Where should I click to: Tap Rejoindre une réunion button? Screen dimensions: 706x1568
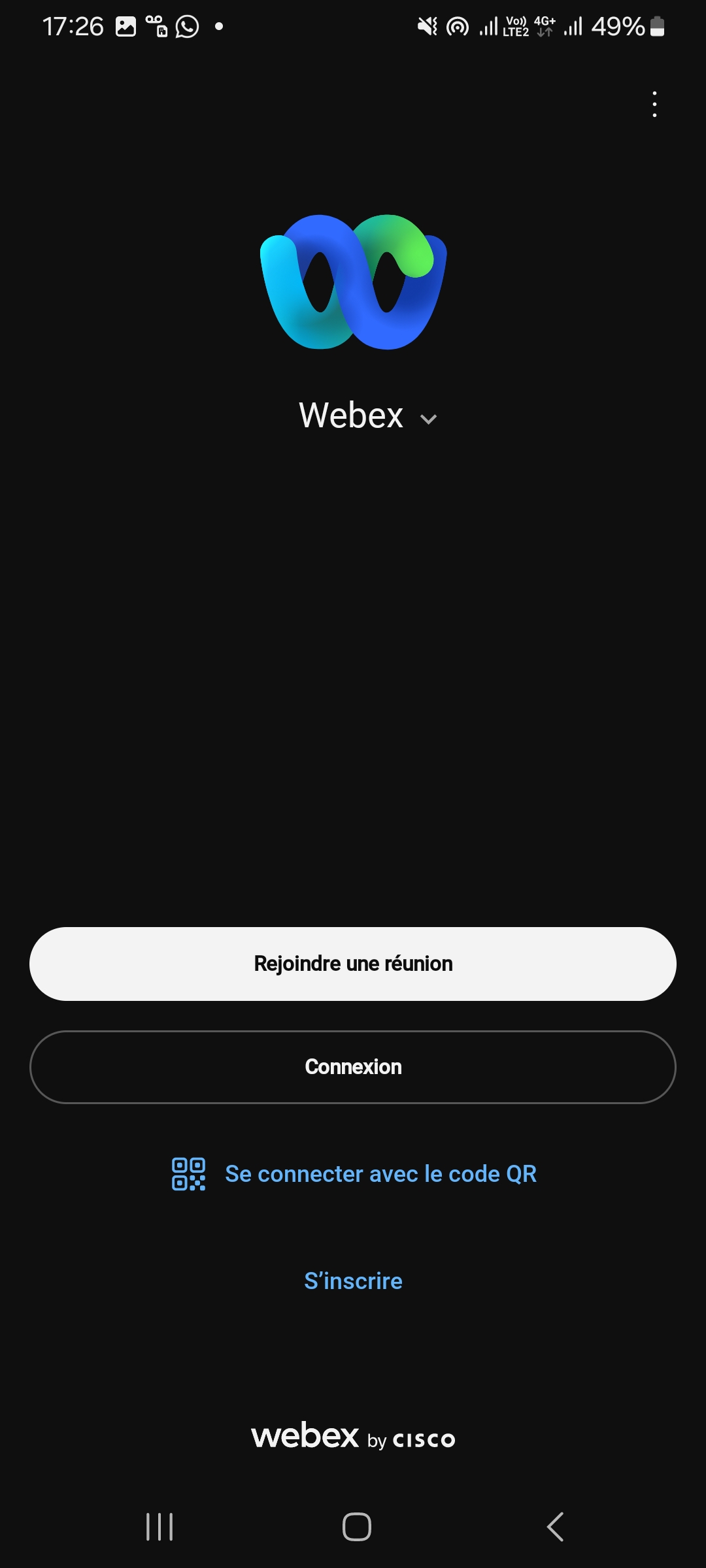(x=353, y=964)
